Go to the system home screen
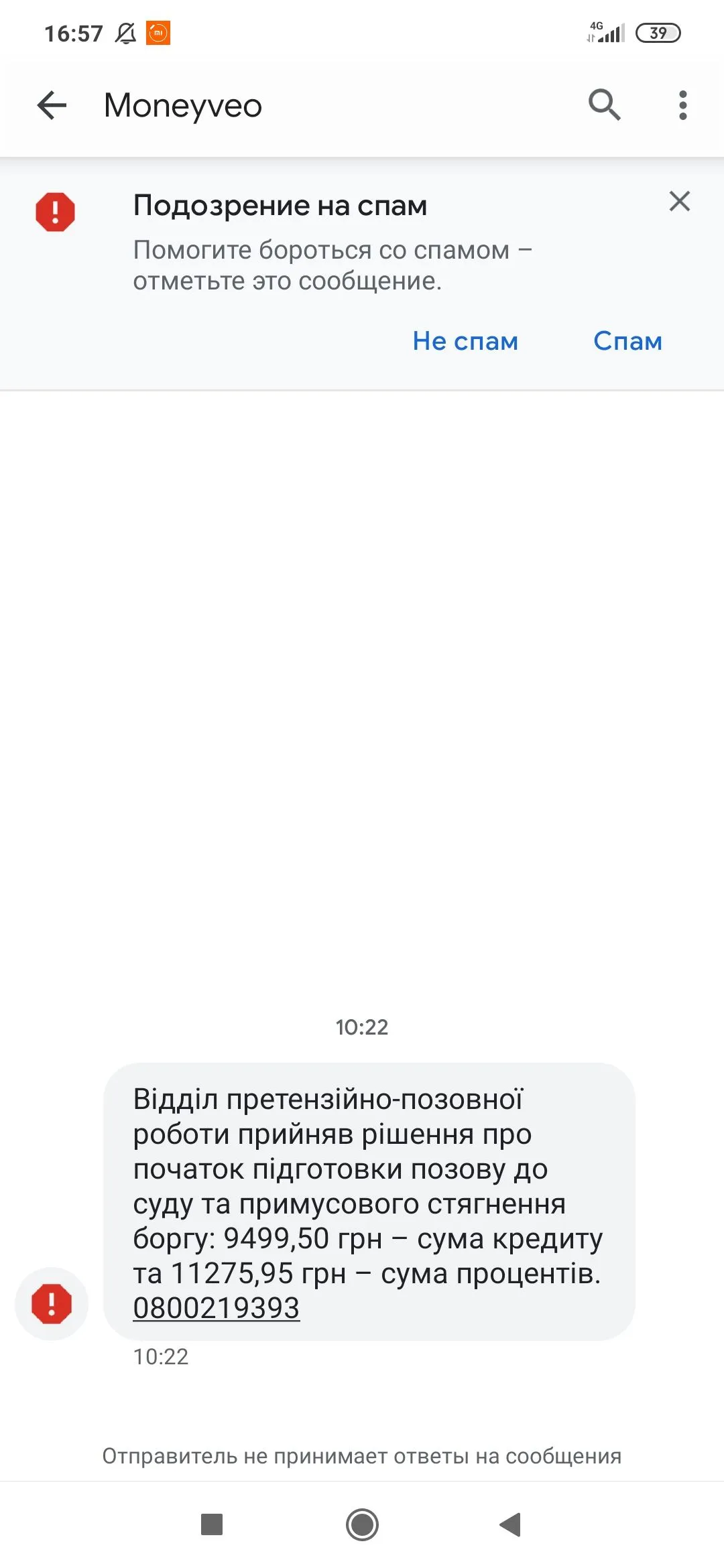 tap(362, 1524)
